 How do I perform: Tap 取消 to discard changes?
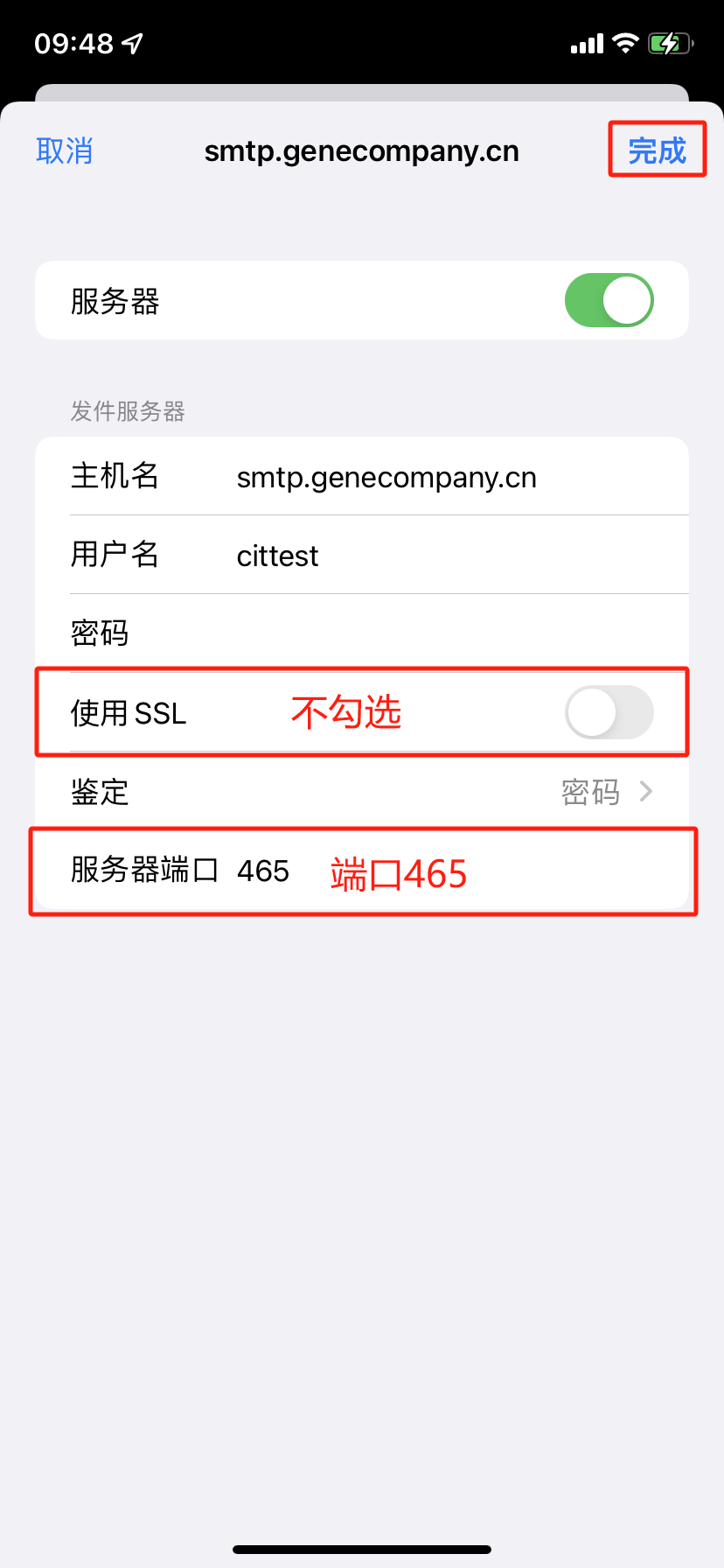64,150
